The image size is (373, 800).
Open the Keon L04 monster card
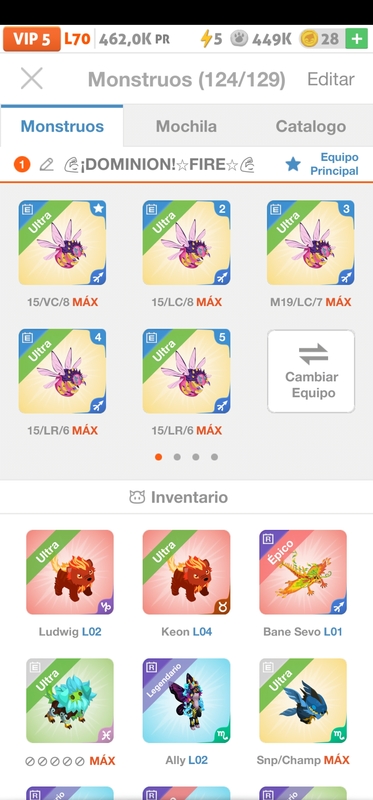pos(186,572)
